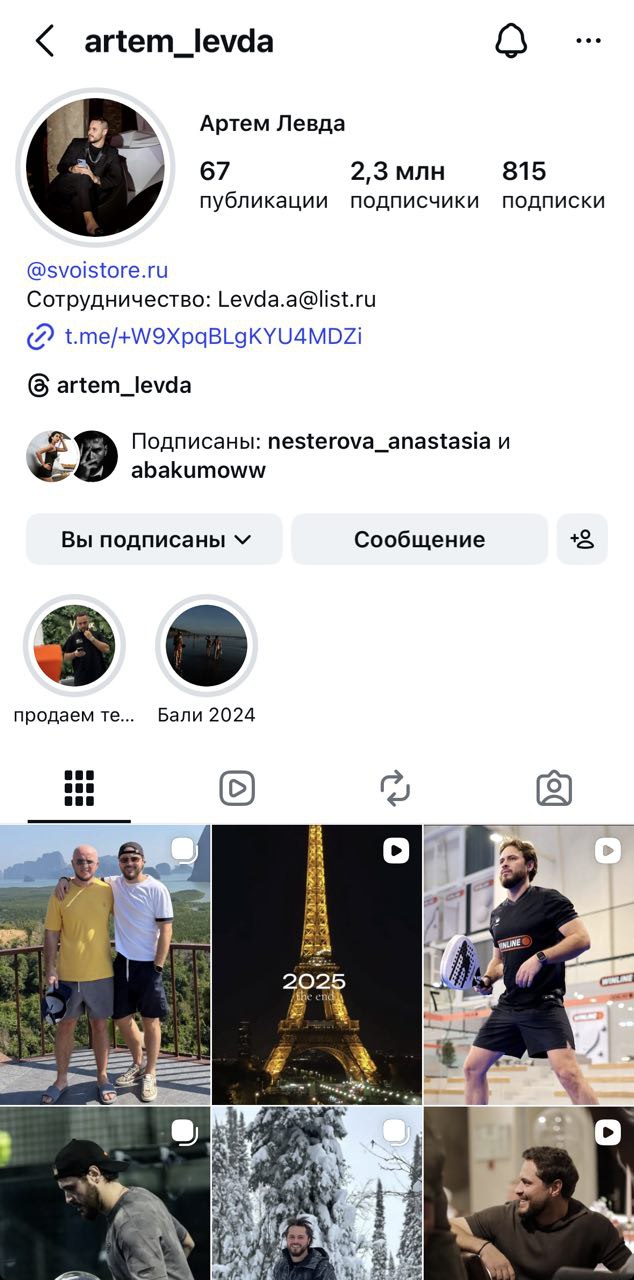The image size is (634, 1280).
Task: Show the 815 подписки list
Action: [x=553, y=185]
